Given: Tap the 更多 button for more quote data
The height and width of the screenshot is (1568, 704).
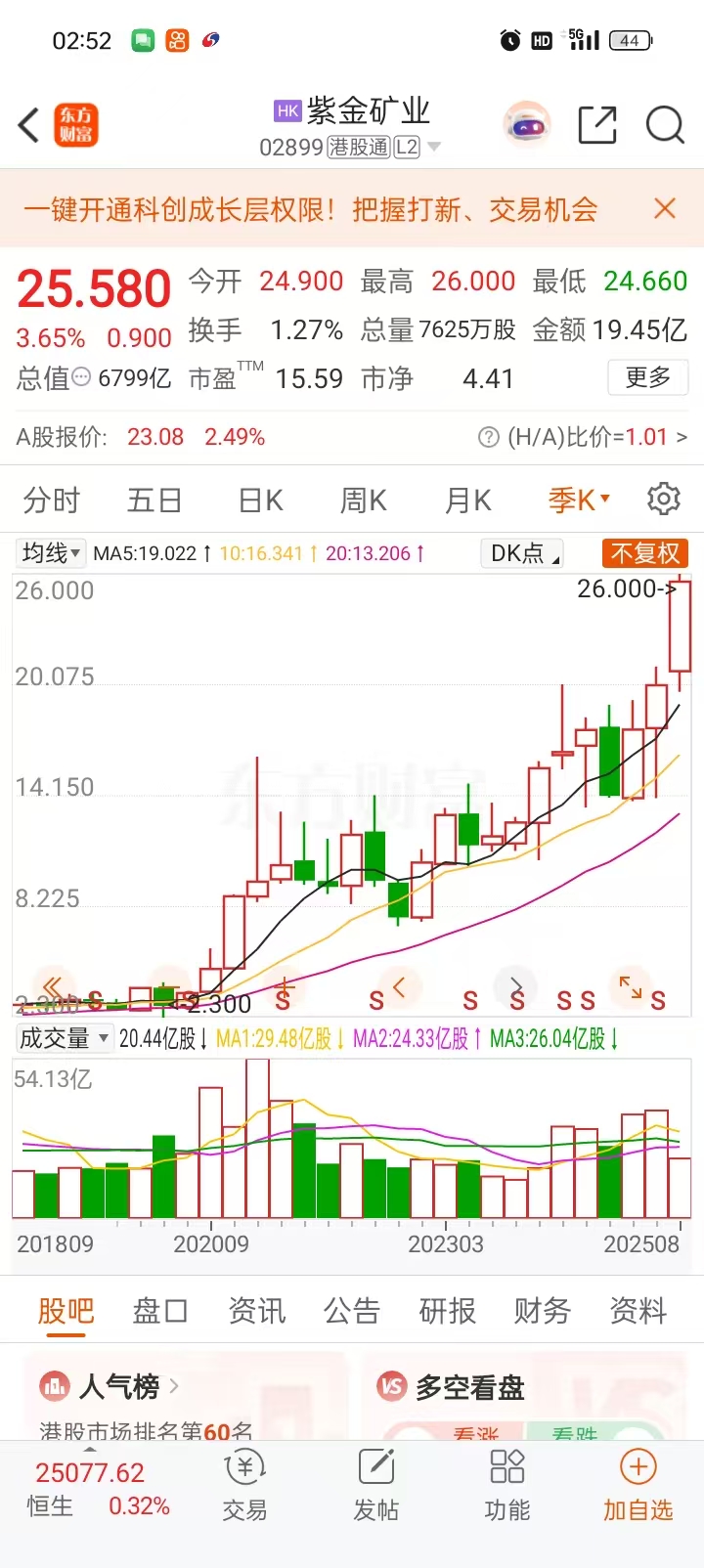Looking at the screenshot, I should pos(647,377).
